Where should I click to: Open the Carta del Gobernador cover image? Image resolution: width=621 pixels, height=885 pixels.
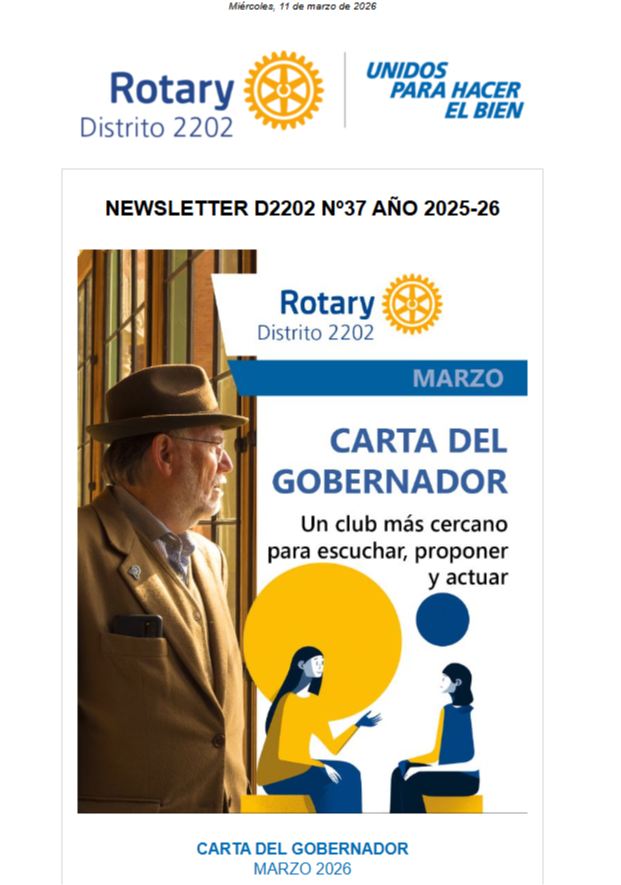[x=302, y=530]
